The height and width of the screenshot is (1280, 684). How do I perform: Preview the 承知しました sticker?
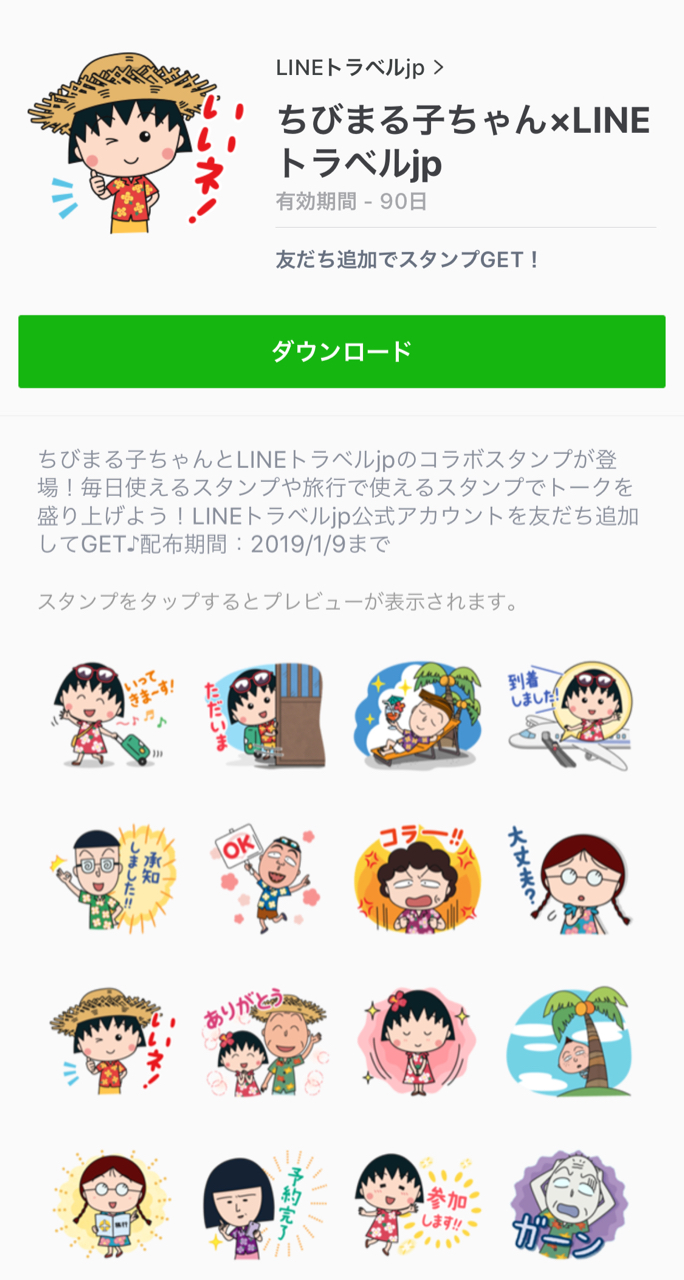point(112,878)
